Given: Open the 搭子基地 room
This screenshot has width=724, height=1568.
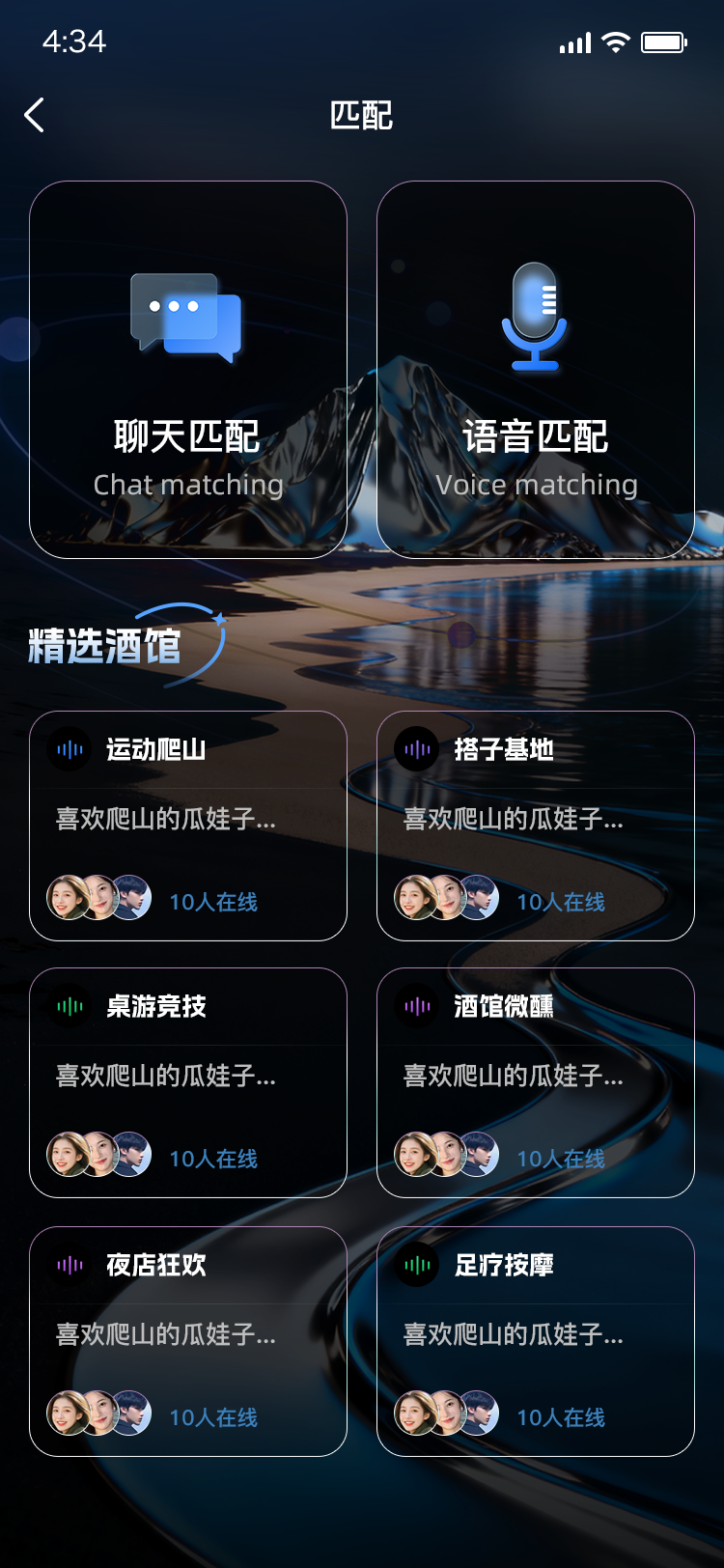Looking at the screenshot, I should (x=536, y=826).
